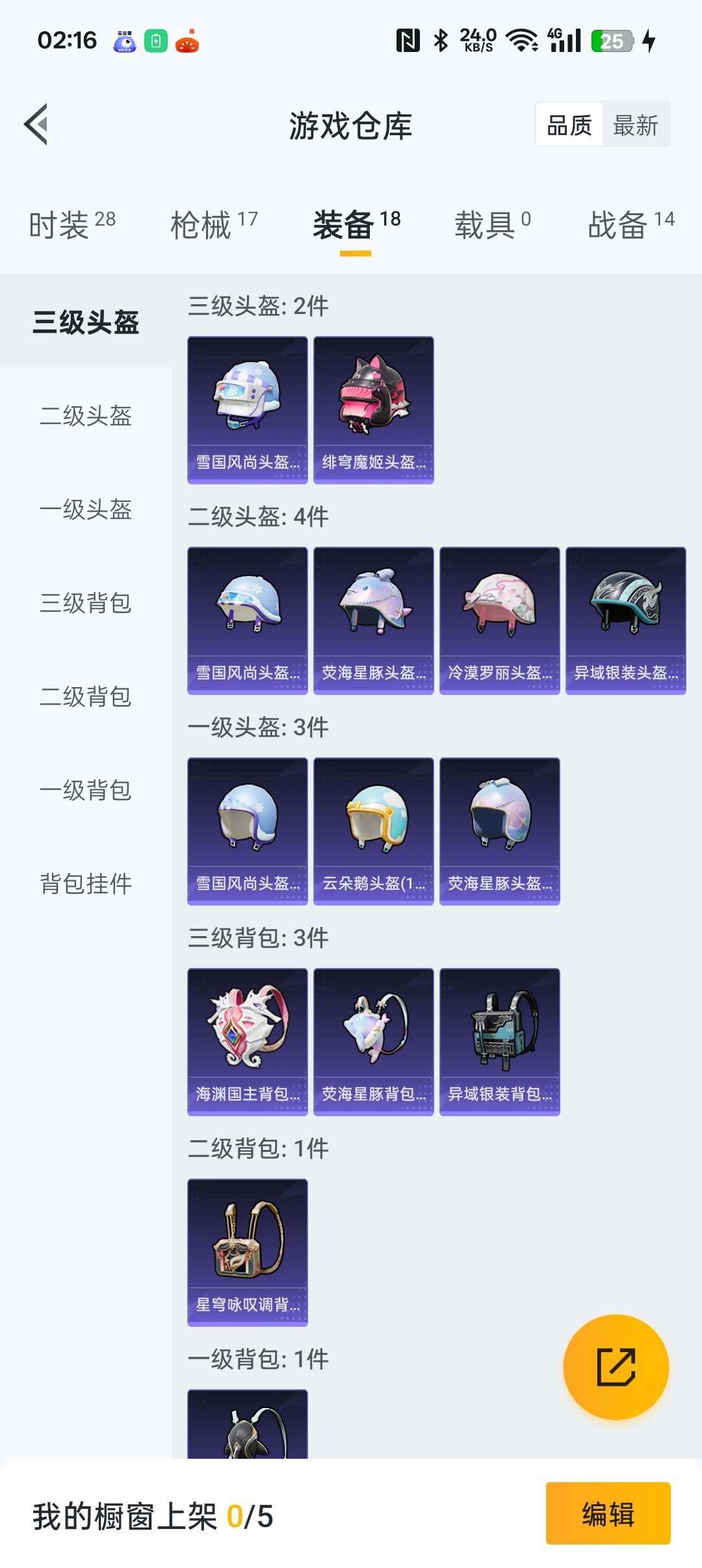This screenshot has height=1568, width=702.
Task: Switch sorting to 最新
Action: (636, 124)
